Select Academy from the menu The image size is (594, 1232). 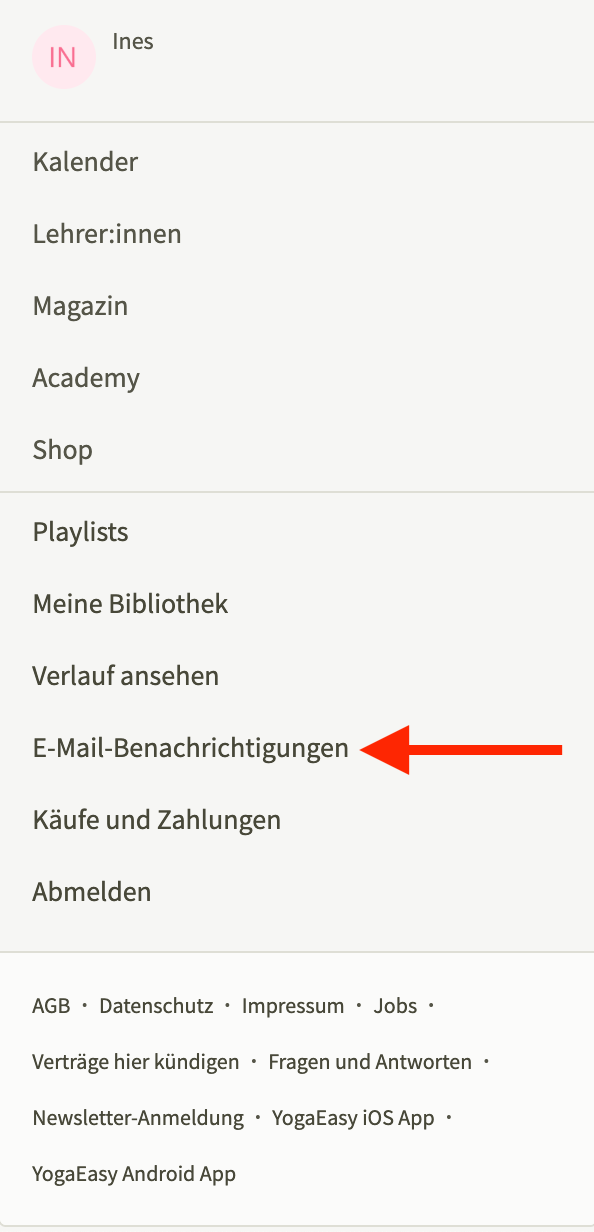[x=86, y=378]
